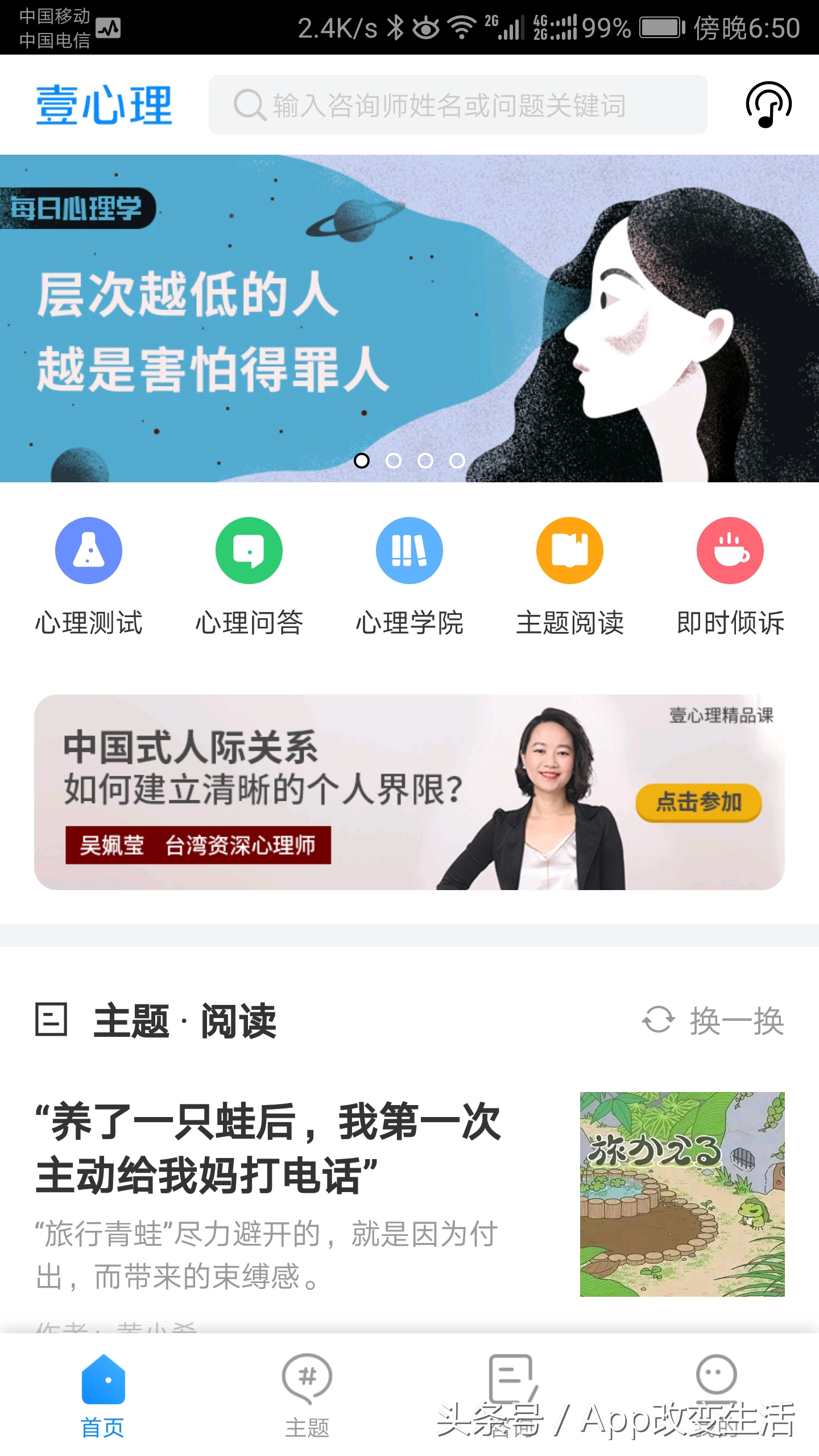Open 心理测试 shortcut

pyautogui.click(x=89, y=574)
